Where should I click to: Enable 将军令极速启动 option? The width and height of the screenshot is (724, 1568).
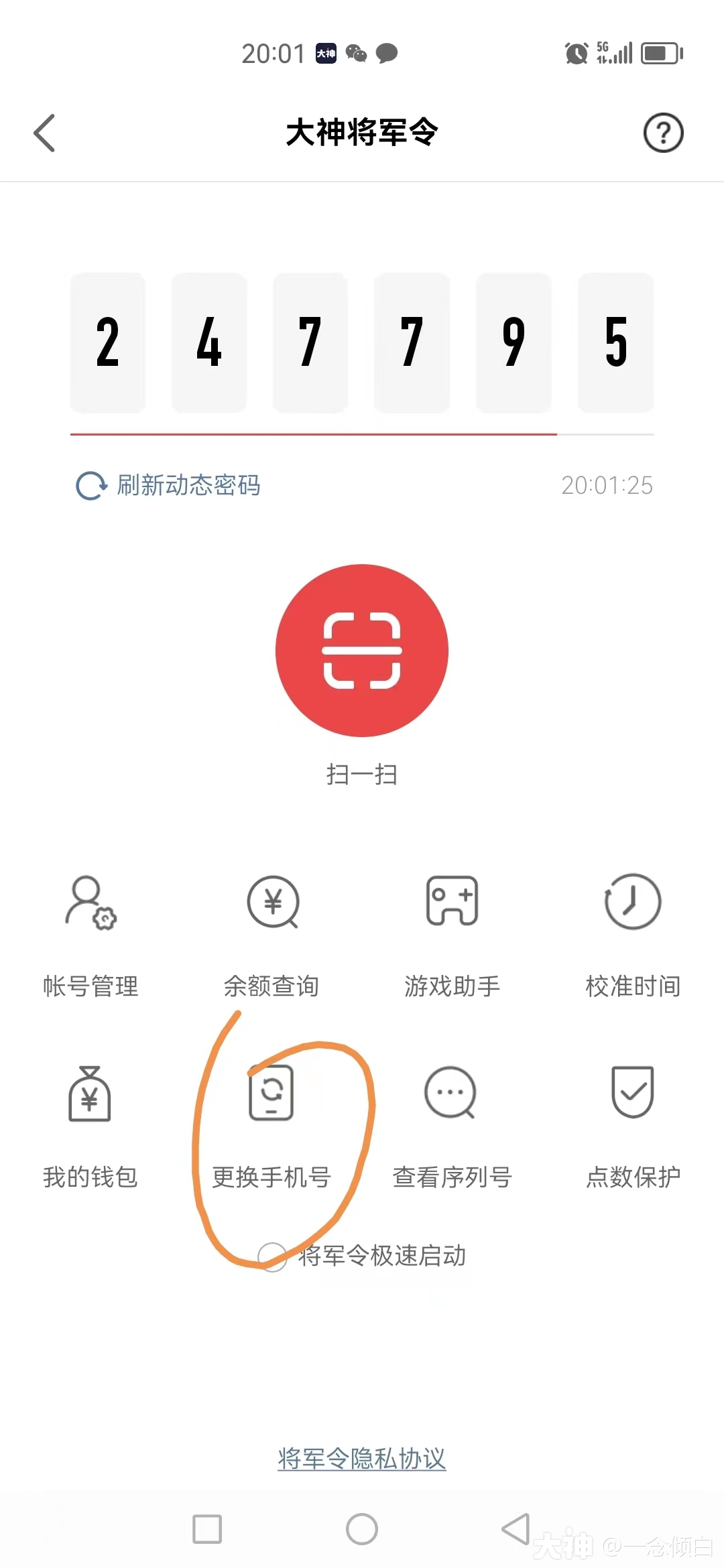click(x=273, y=1256)
